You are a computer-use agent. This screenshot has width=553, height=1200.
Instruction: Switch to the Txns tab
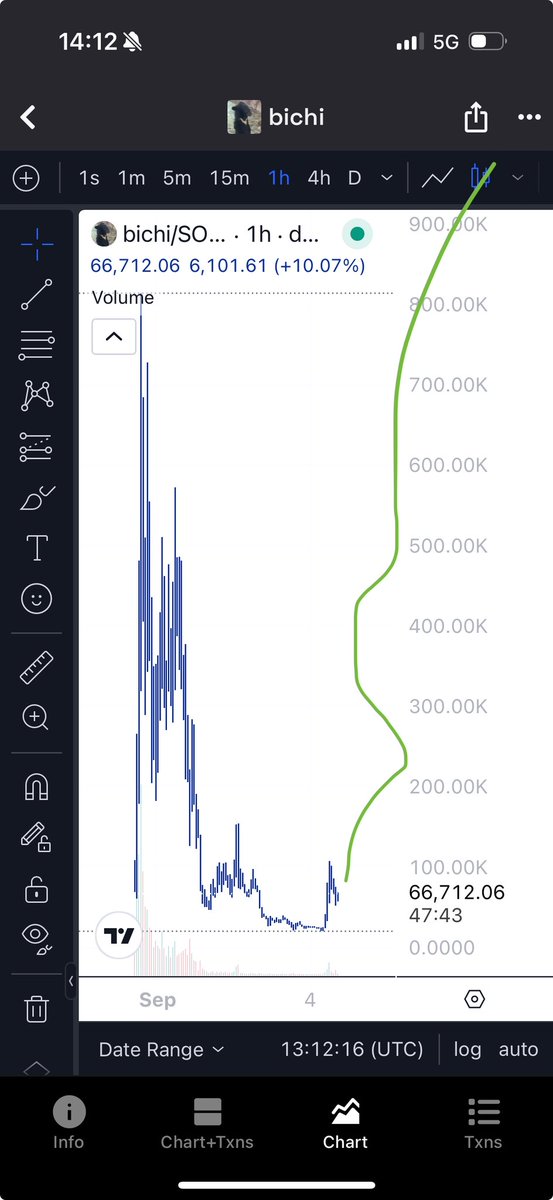tap(484, 1123)
